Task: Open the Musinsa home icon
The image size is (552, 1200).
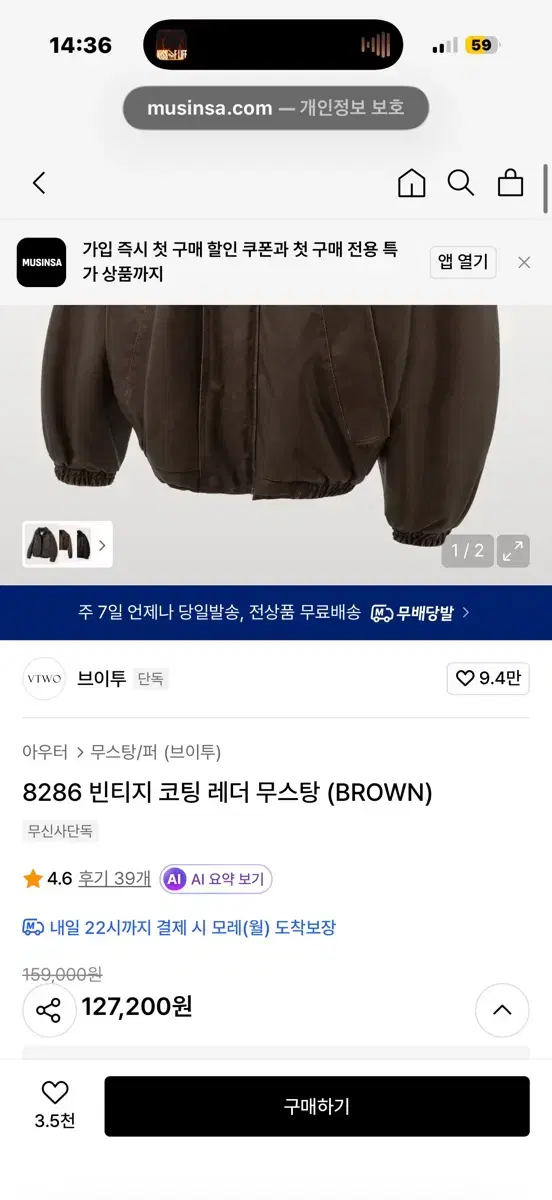Action: tap(411, 183)
